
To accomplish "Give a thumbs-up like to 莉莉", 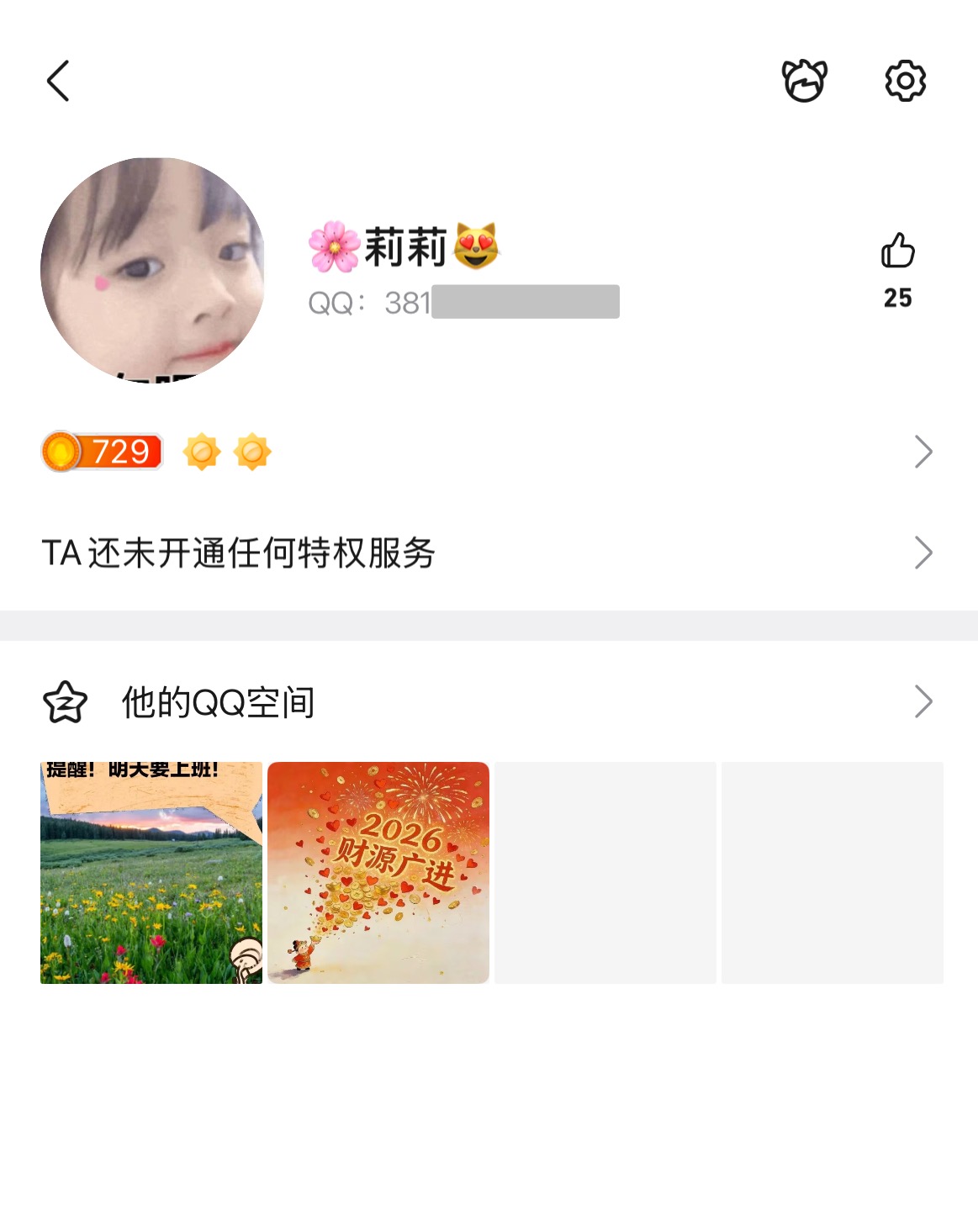I will 897,251.
